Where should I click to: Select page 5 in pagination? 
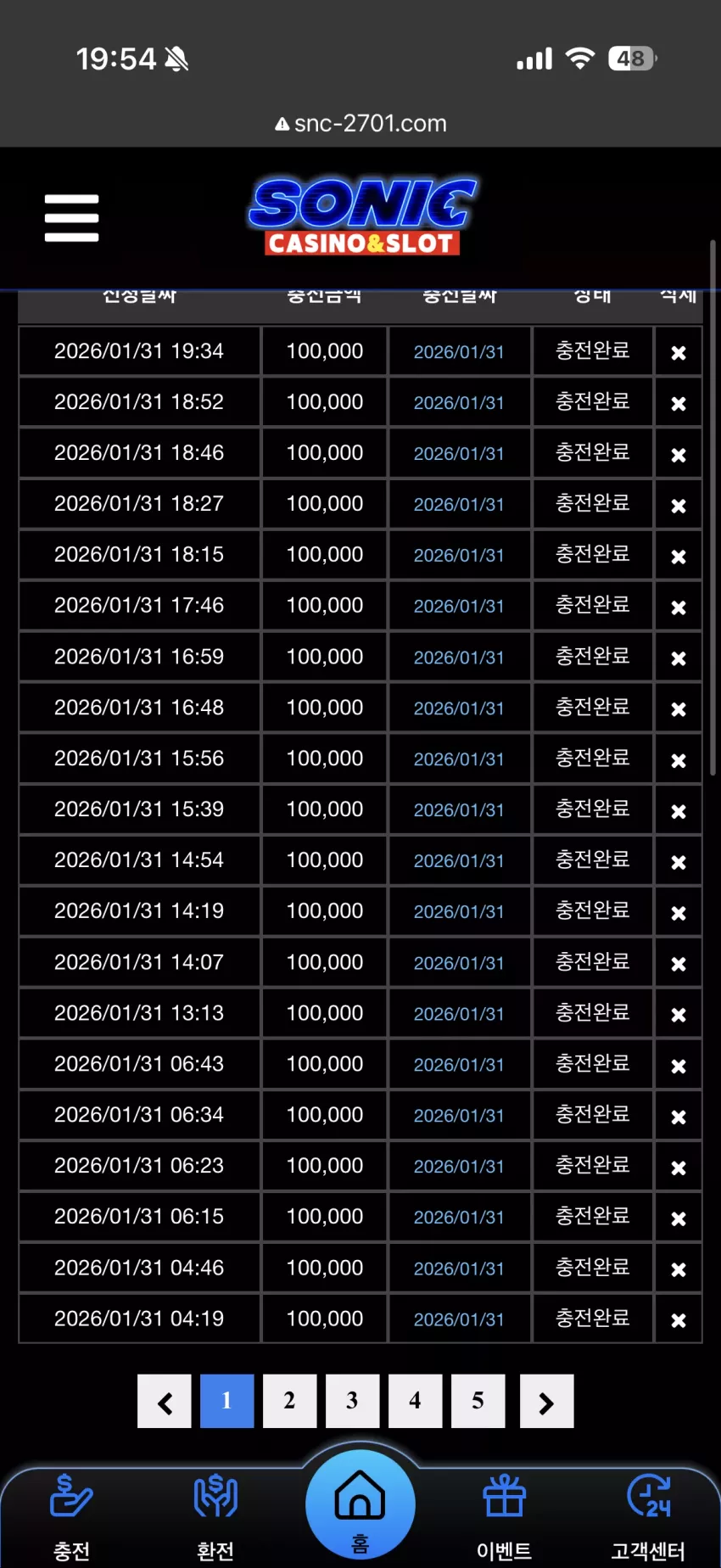[478, 1401]
